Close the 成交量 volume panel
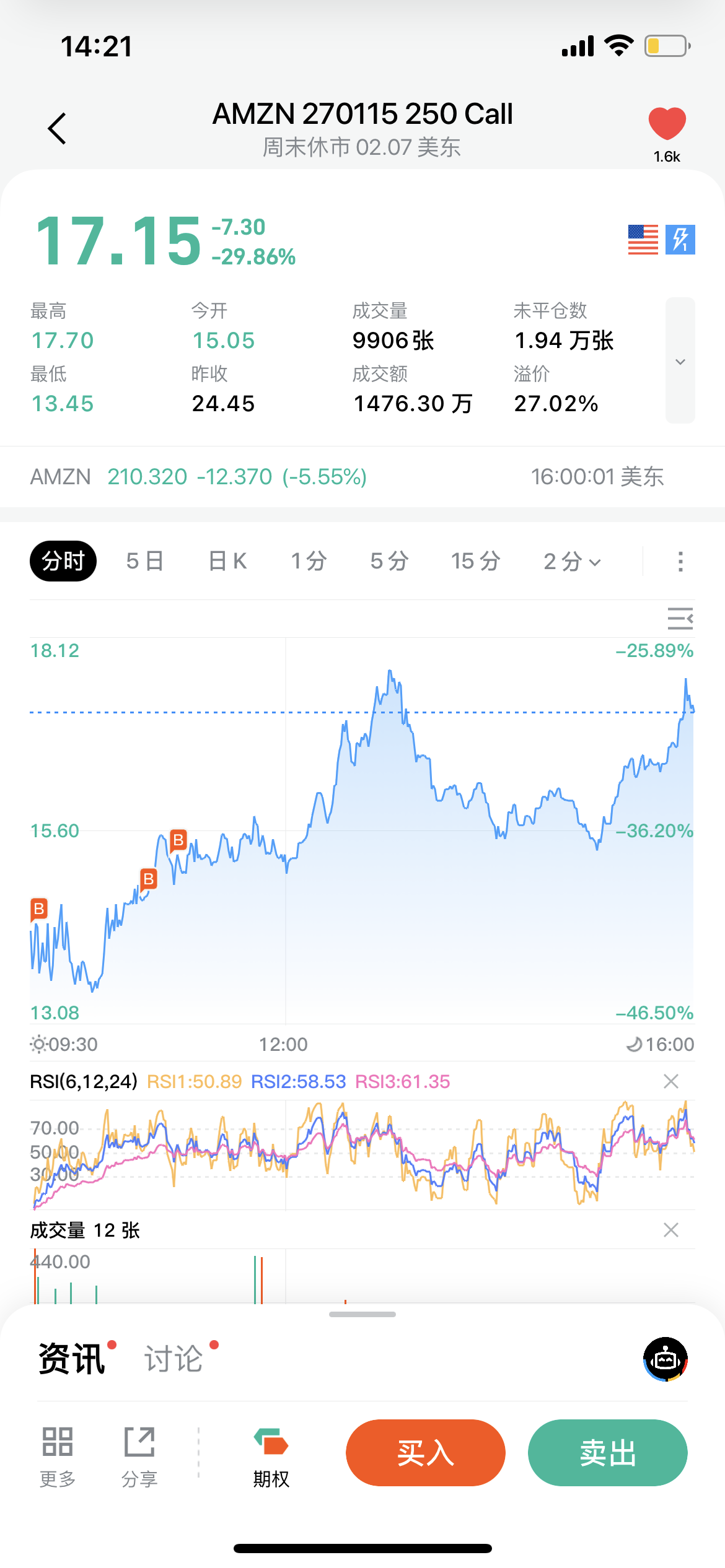Image resolution: width=725 pixels, height=1568 pixels. (x=670, y=1230)
